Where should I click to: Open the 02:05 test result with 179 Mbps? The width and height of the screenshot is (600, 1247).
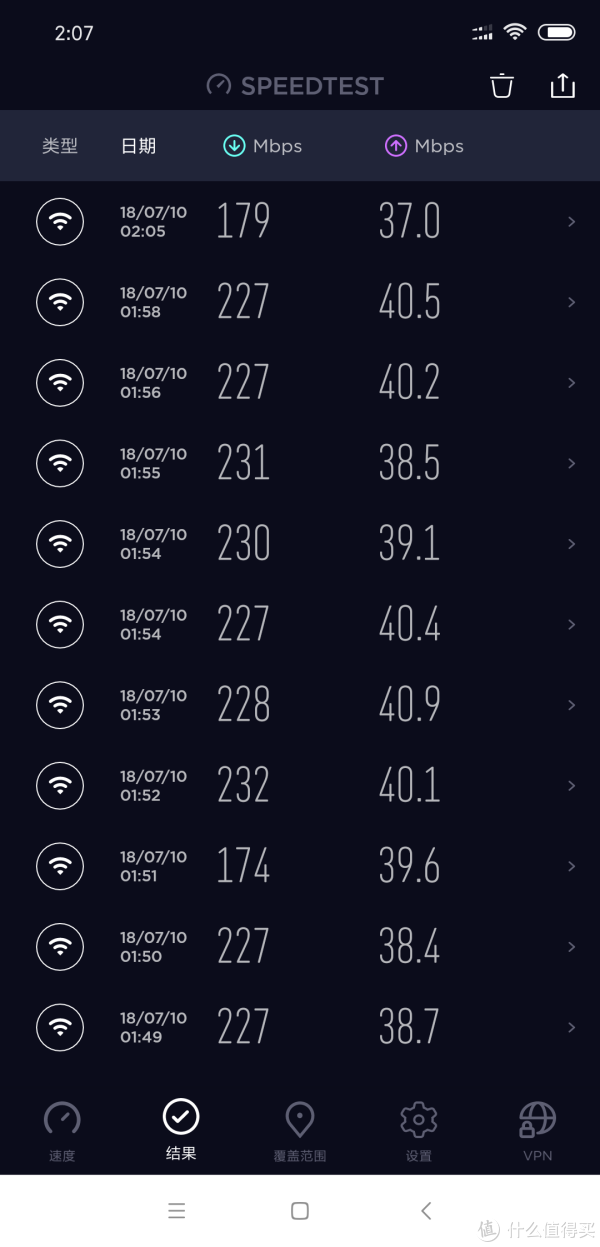point(300,221)
